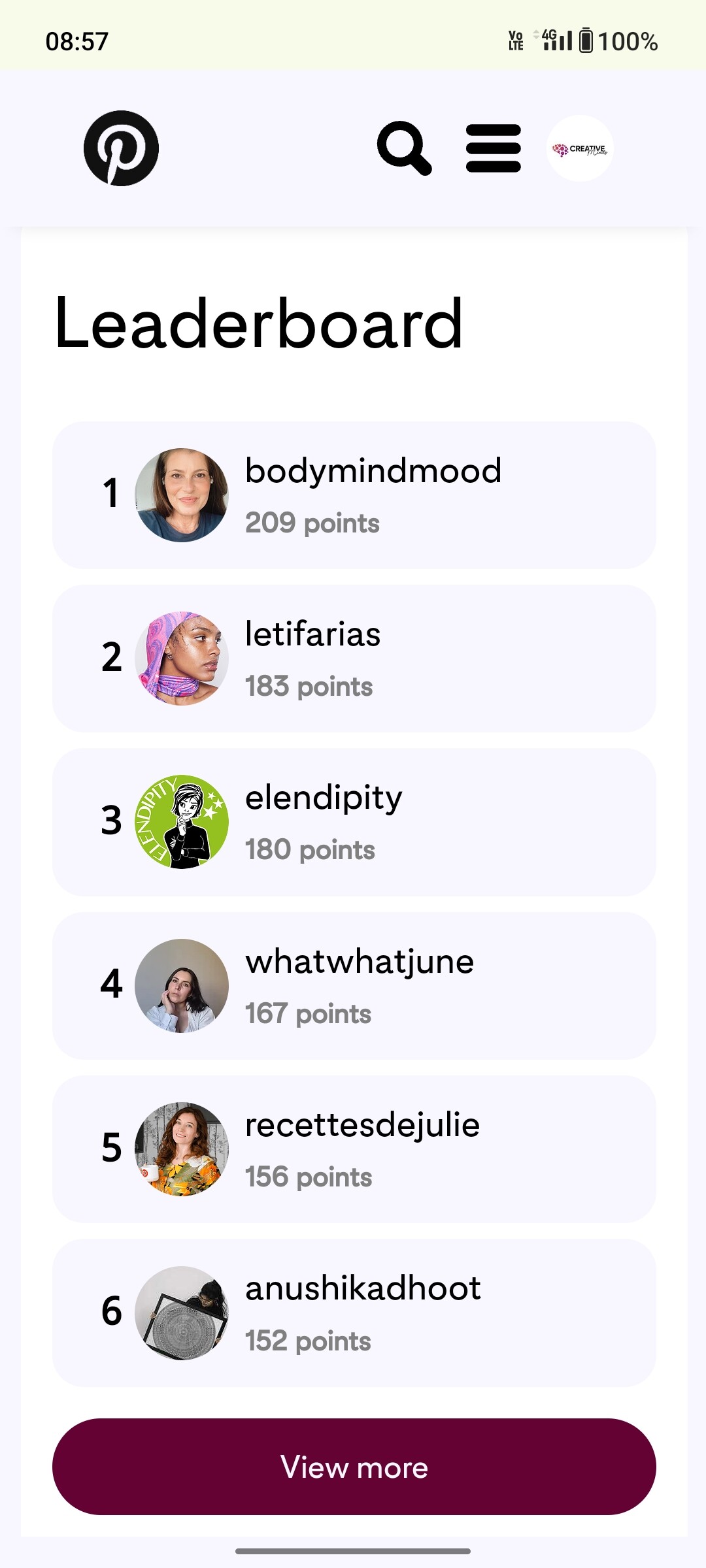Open recettesdejulie's entry
The height and width of the screenshot is (1568, 706).
coord(354,1149)
